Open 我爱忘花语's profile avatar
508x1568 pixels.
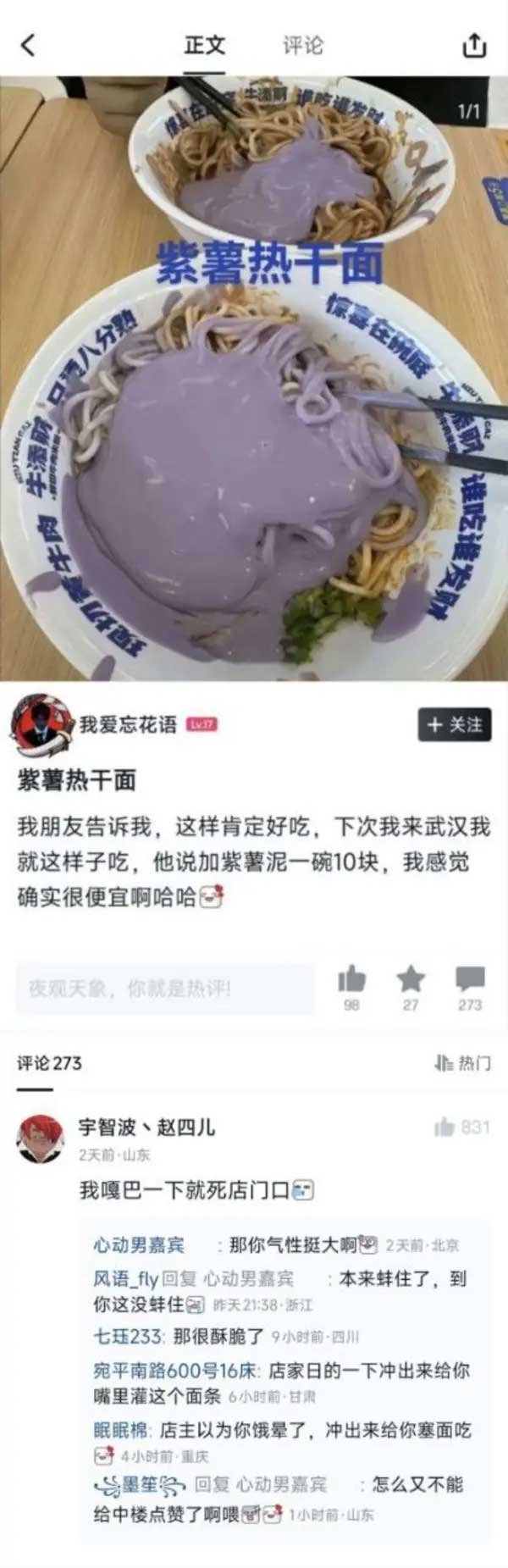41,726
